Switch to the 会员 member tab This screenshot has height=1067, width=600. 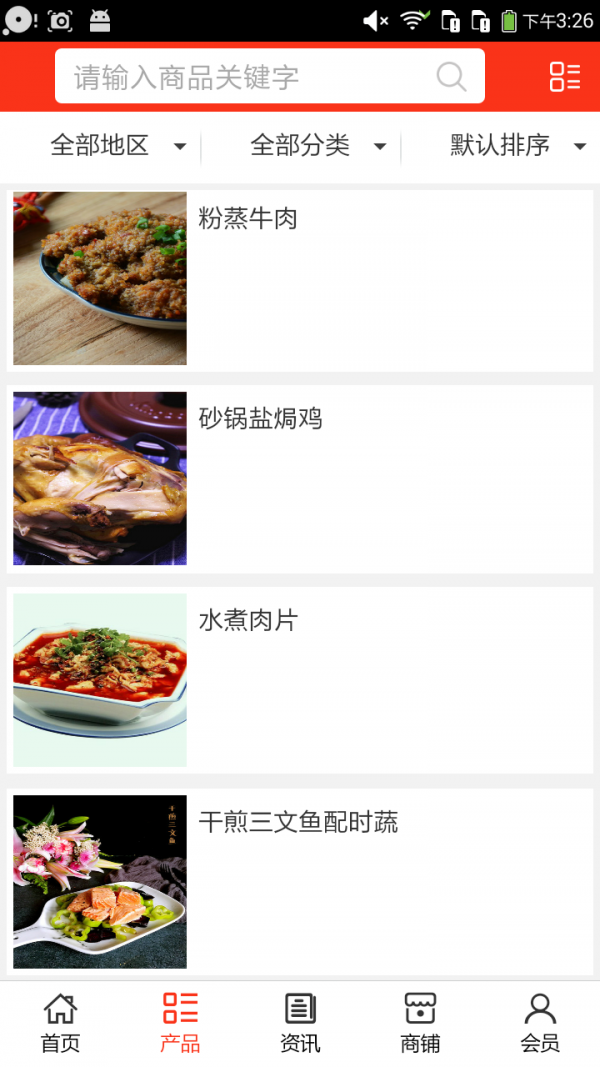[540, 1023]
